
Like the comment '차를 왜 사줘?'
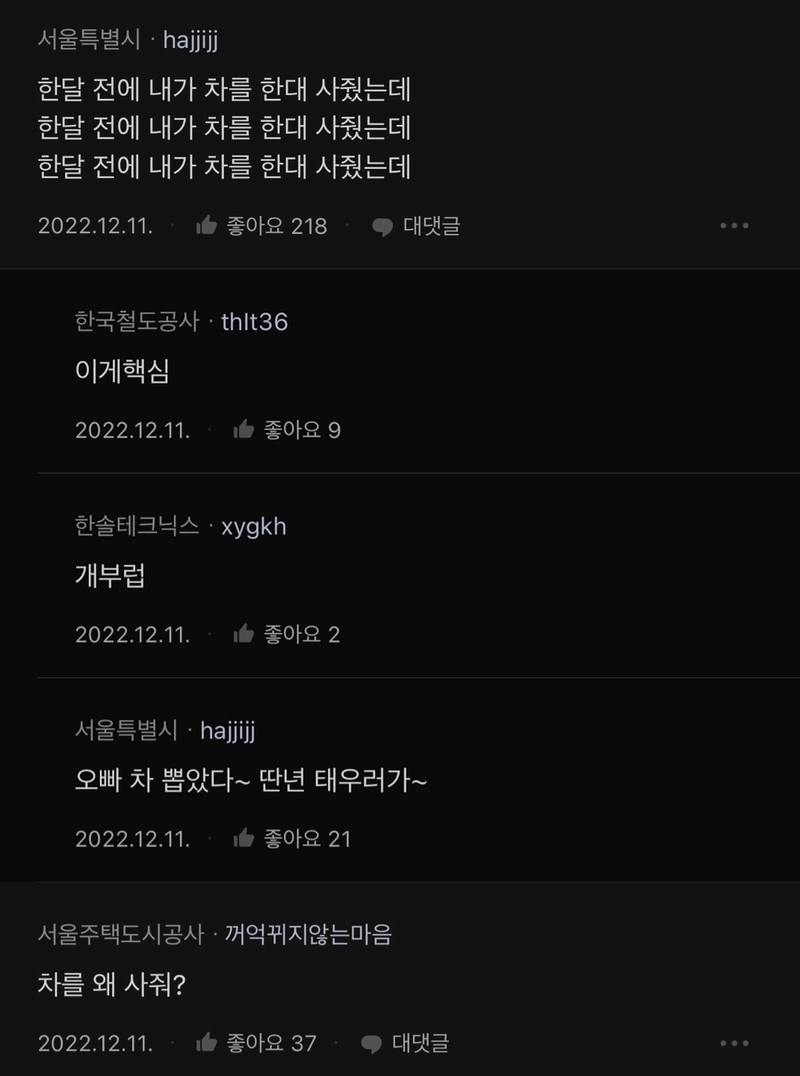pyautogui.click(x=207, y=1043)
